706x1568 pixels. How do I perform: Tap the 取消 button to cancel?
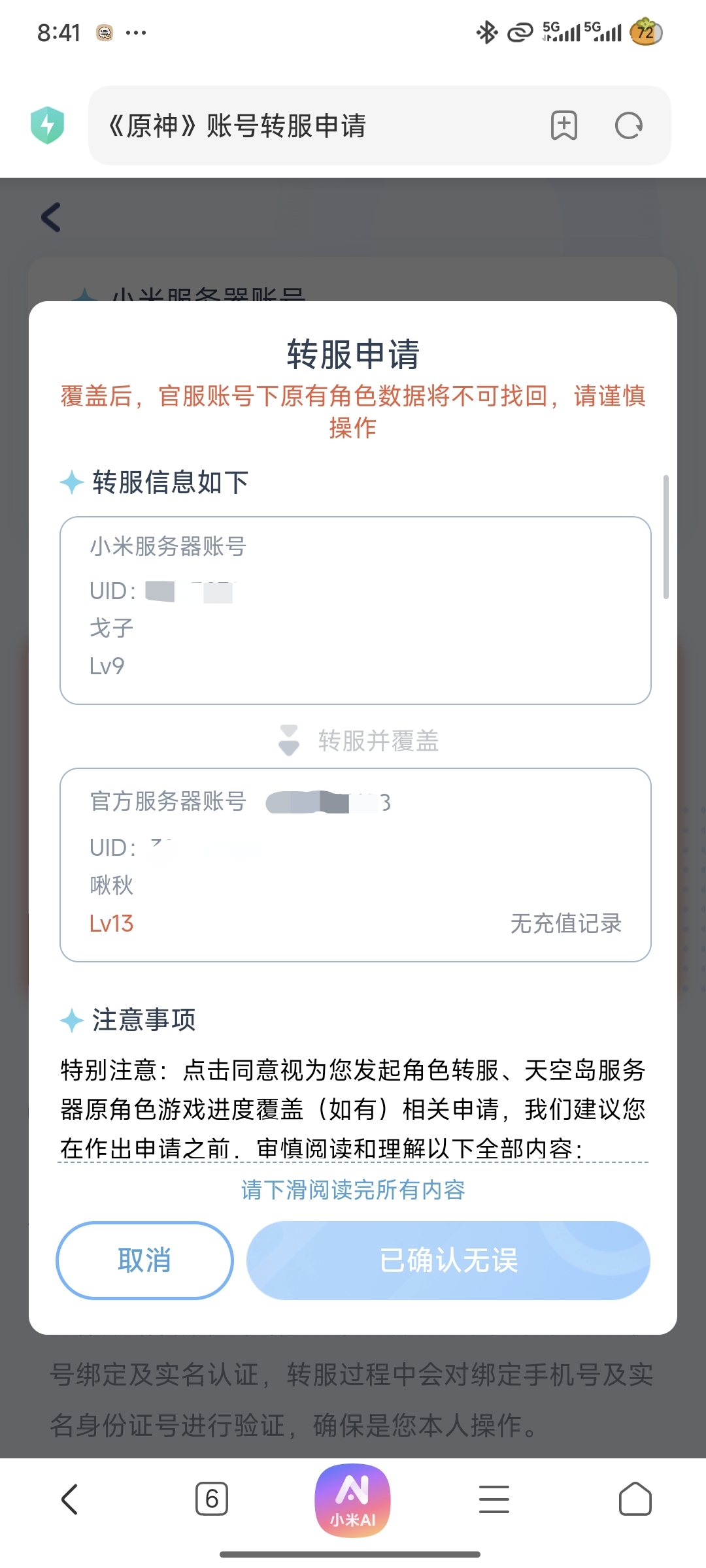pos(144,1261)
